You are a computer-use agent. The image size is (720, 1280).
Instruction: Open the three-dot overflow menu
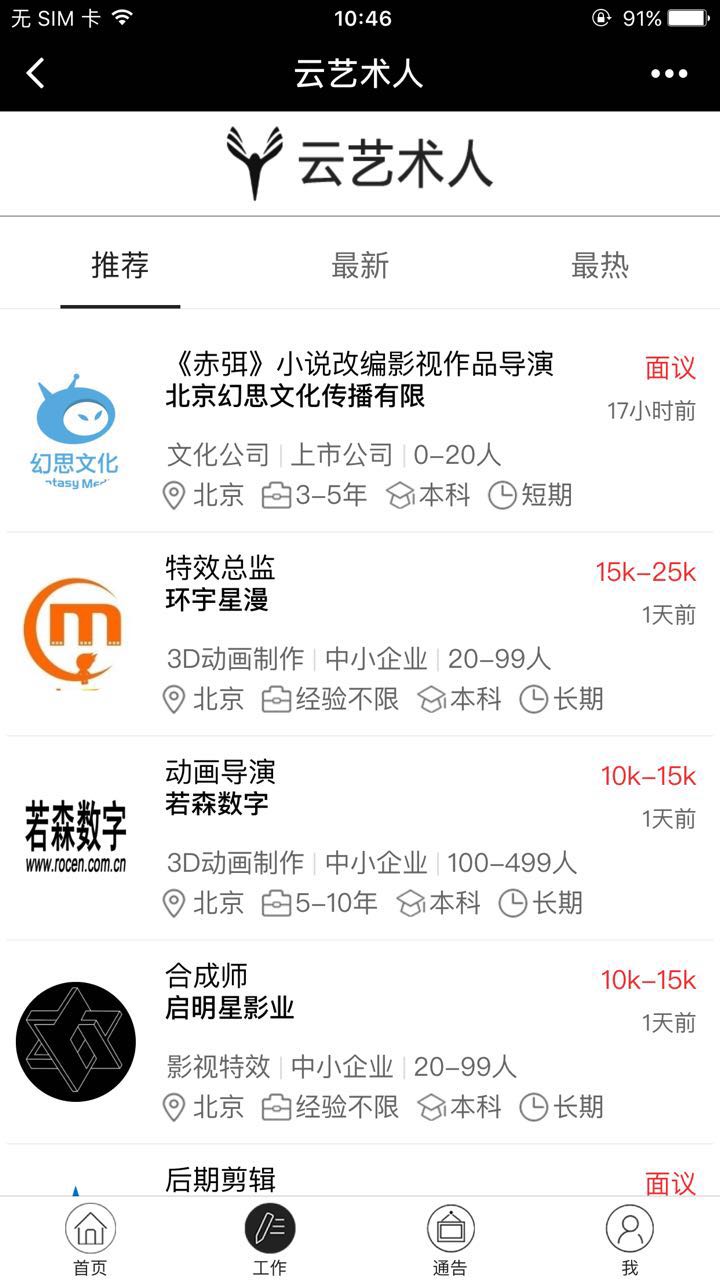pyautogui.click(x=669, y=73)
